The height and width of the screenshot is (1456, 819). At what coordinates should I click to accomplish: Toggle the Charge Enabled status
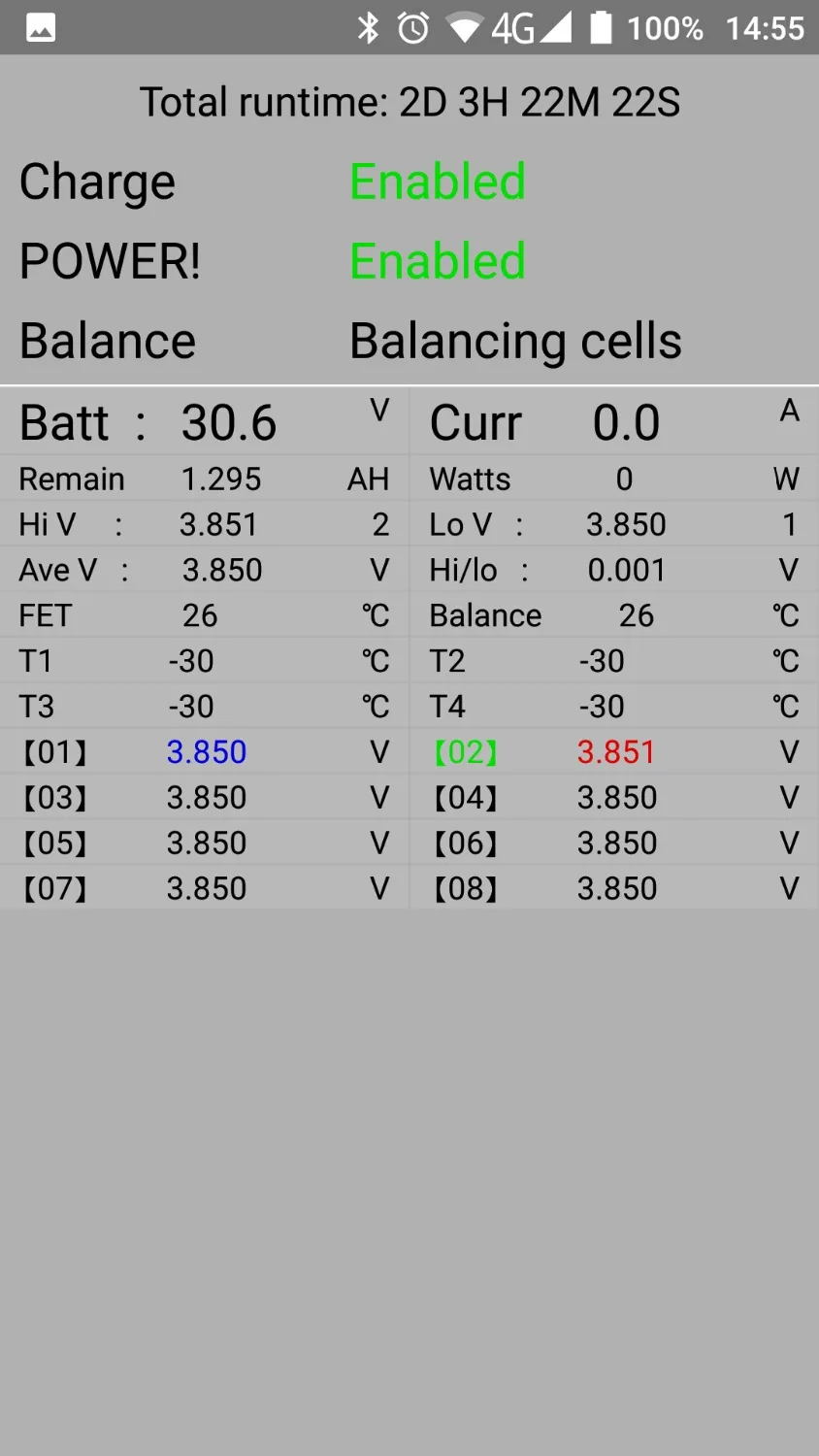pos(437,182)
